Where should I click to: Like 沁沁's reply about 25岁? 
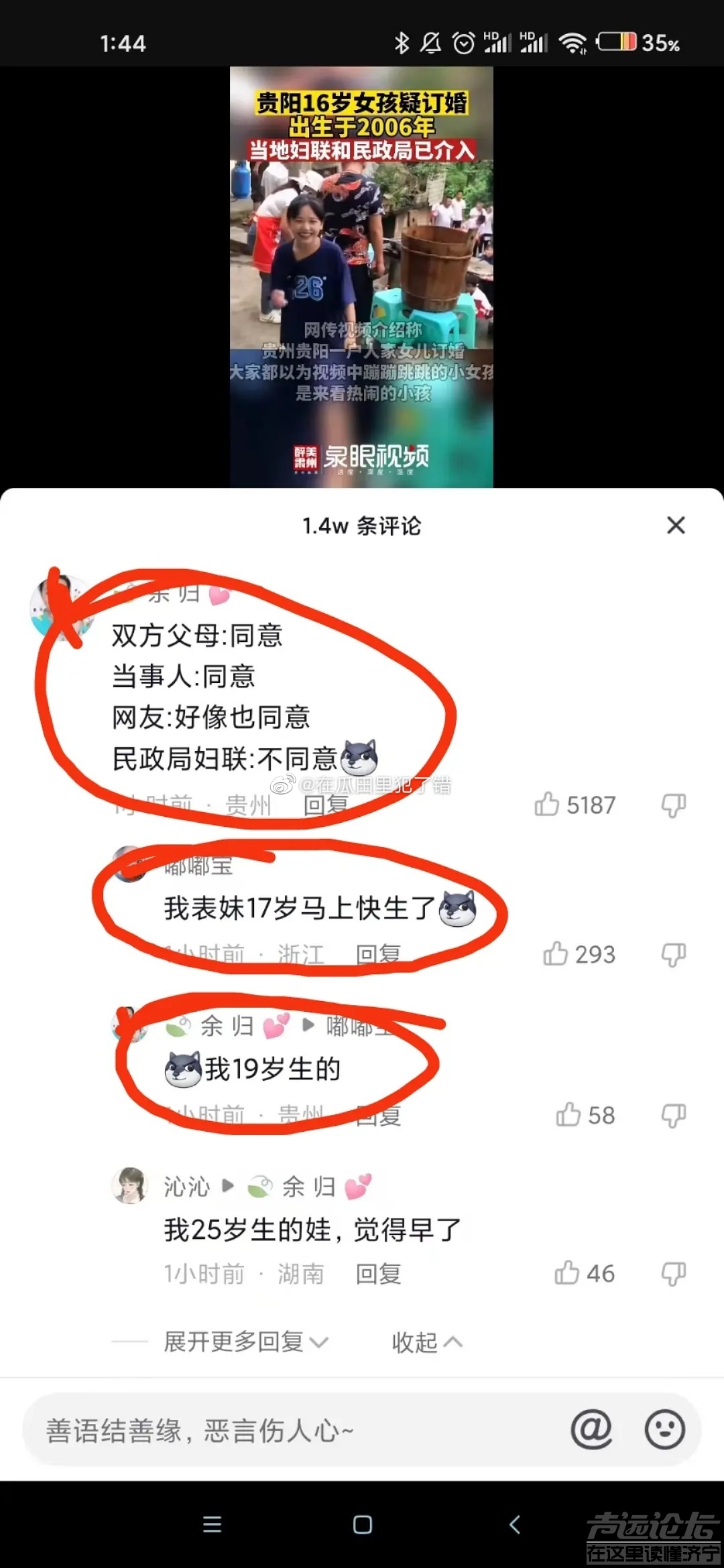[x=566, y=1273]
